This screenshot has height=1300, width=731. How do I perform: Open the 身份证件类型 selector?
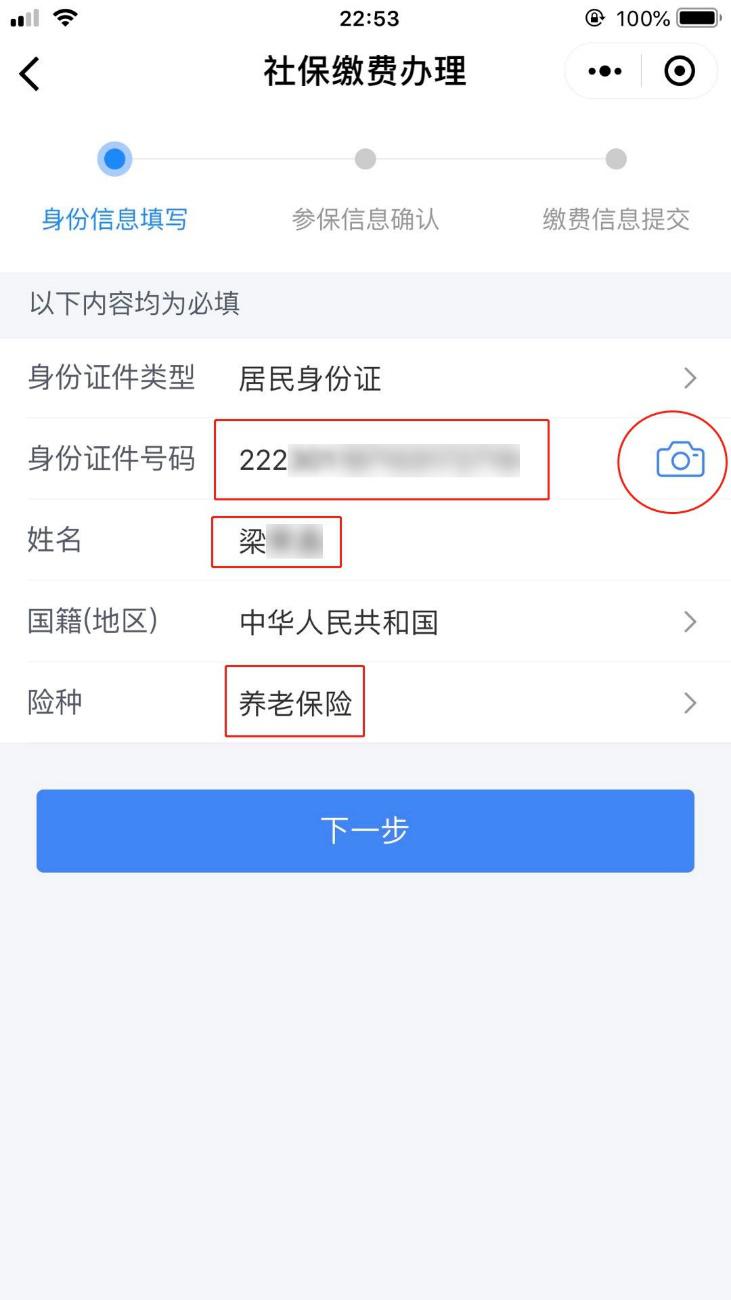[365, 378]
